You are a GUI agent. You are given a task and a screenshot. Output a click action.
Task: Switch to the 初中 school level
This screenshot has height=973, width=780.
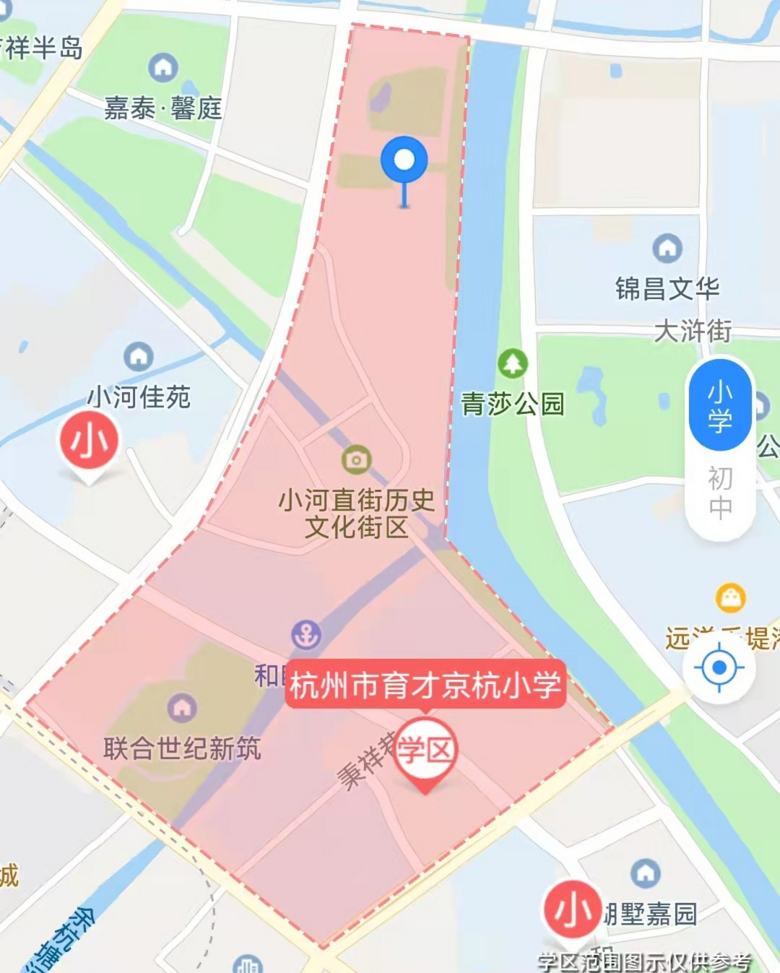pos(720,492)
